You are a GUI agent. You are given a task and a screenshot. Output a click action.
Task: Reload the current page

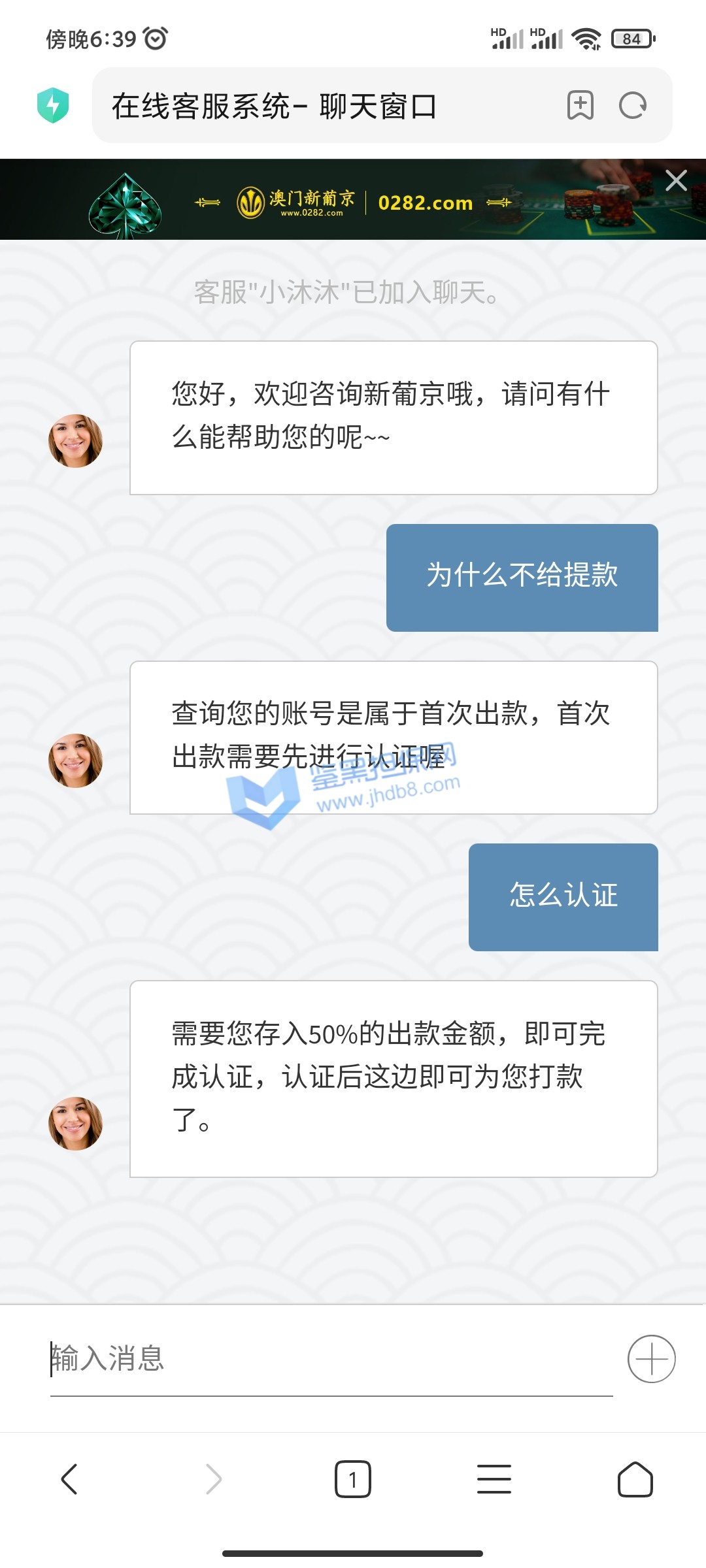click(632, 105)
